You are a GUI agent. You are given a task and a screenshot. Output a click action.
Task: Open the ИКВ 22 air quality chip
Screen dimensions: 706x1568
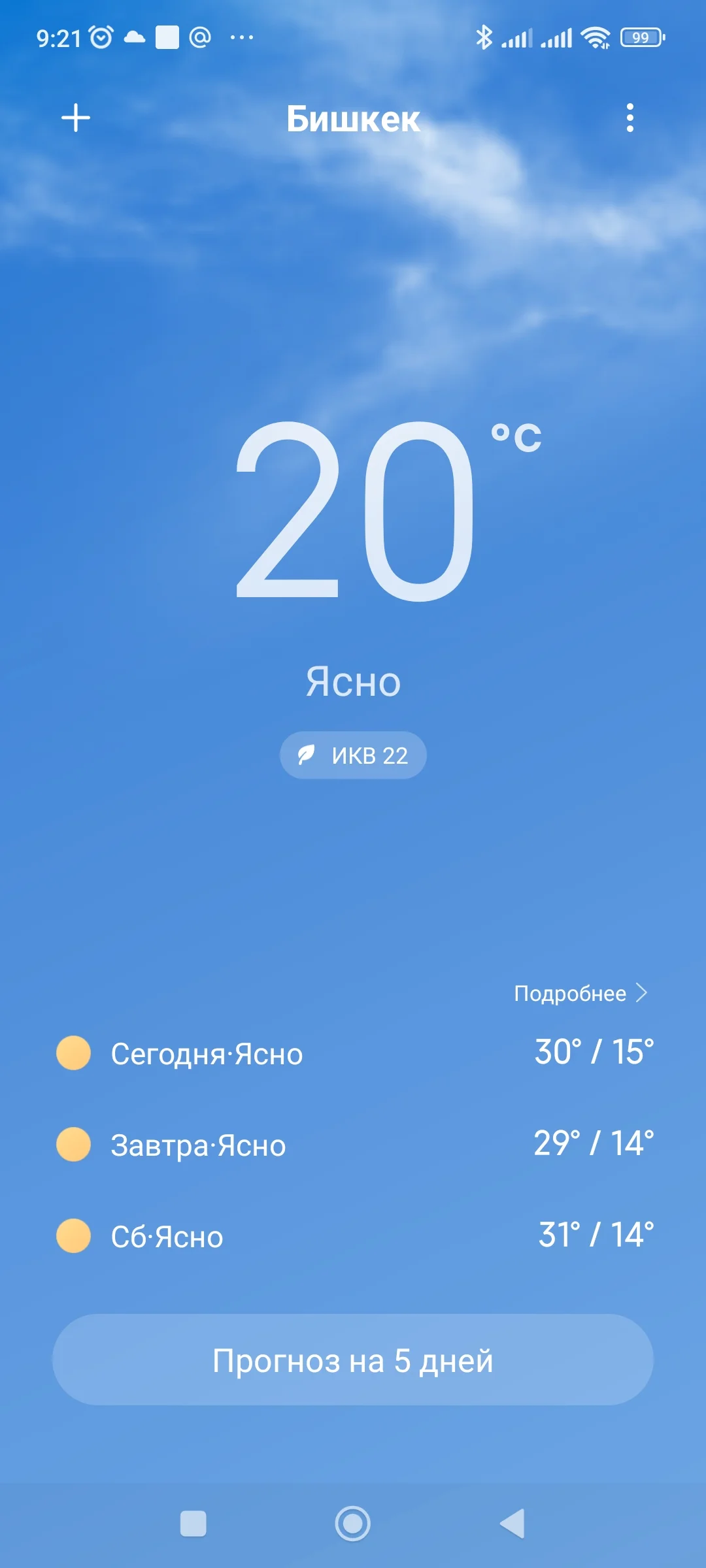click(x=353, y=755)
